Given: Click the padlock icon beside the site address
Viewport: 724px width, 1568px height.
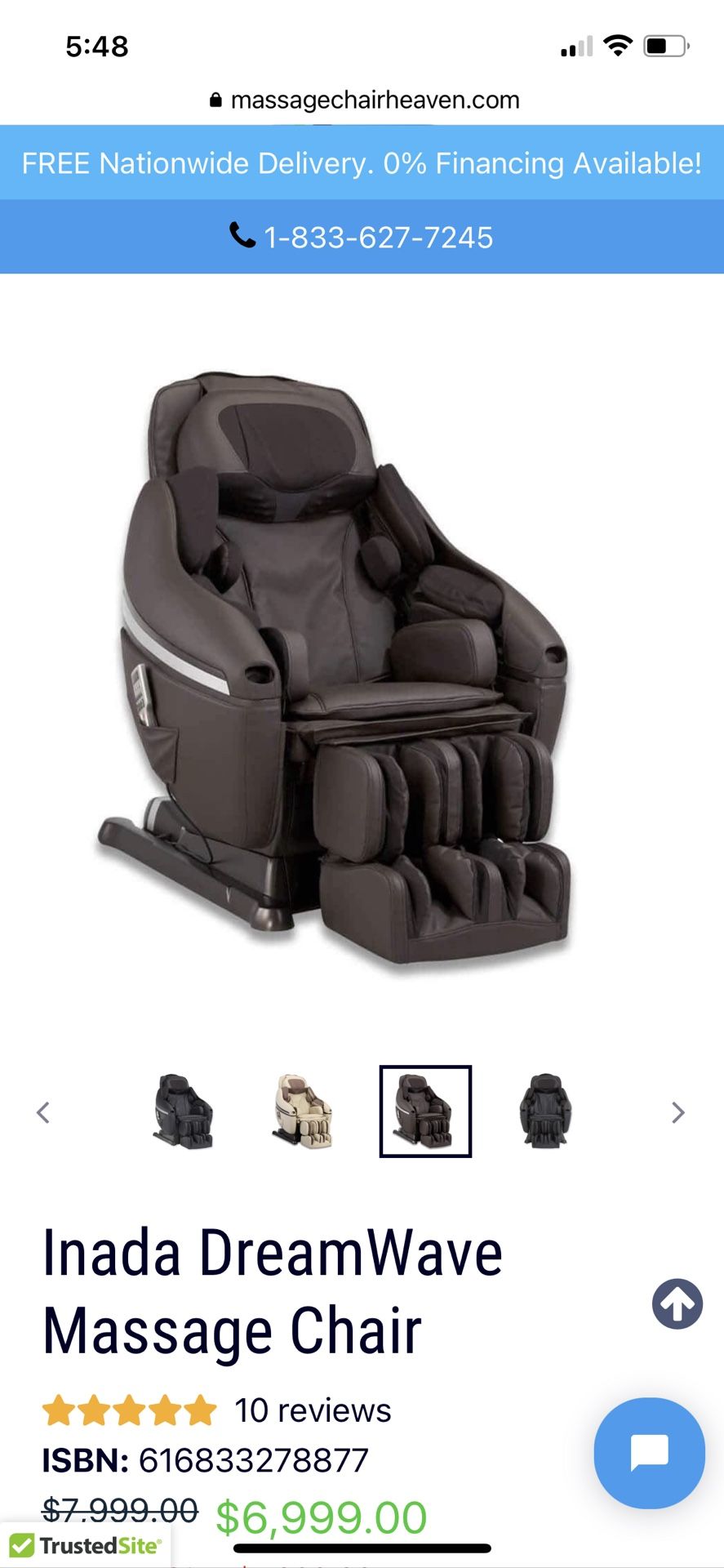Looking at the screenshot, I should point(215,99).
